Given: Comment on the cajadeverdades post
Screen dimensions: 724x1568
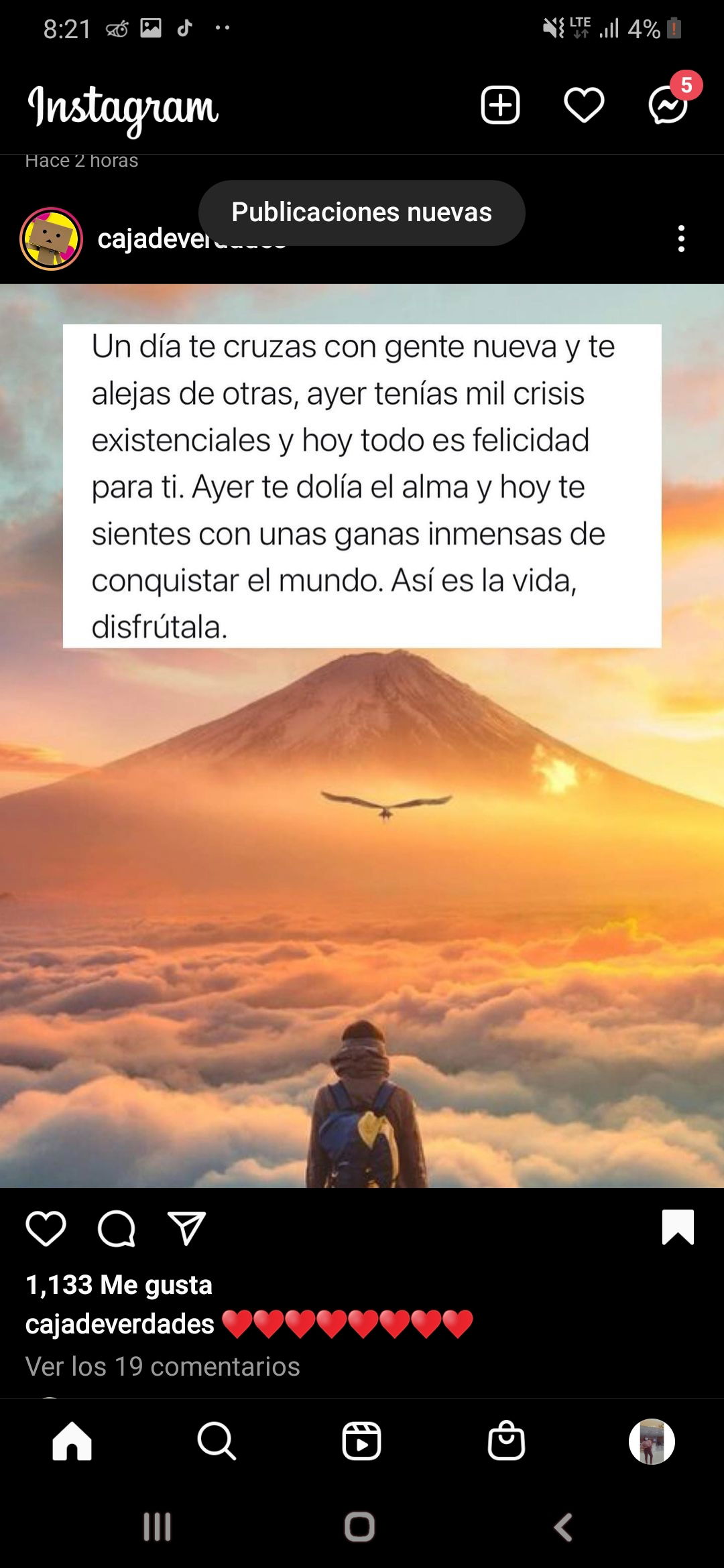Looking at the screenshot, I should point(117,1228).
